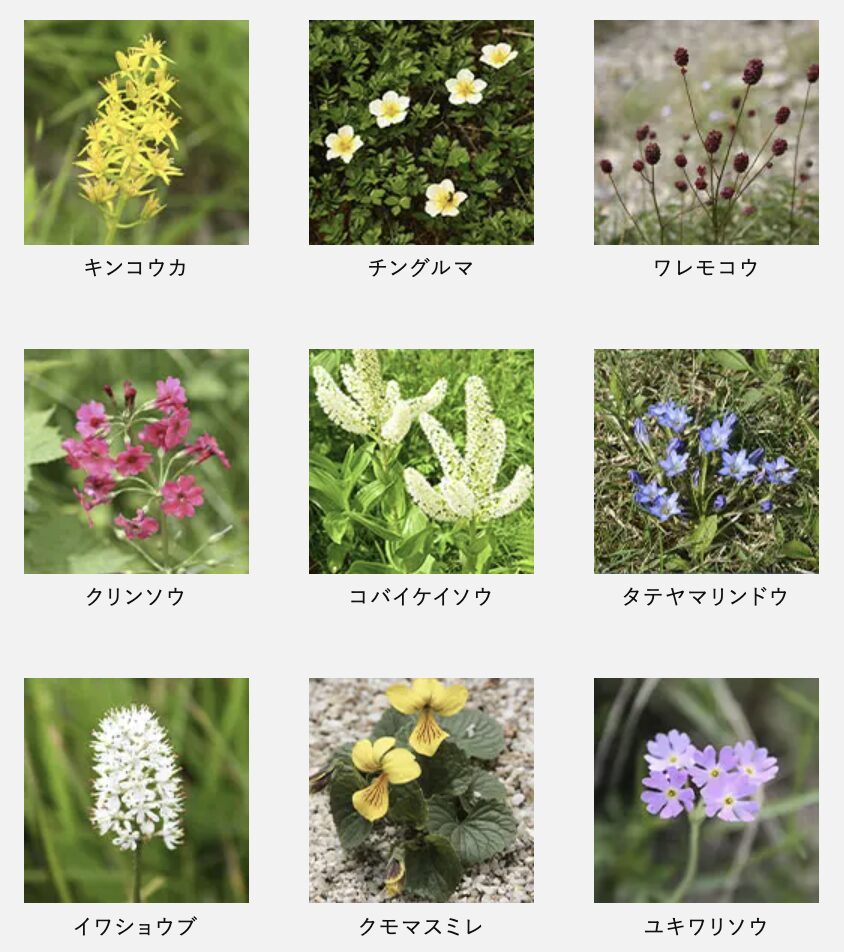Select the クモマスミレ image
This screenshot has height=952, width=844.
421,790
